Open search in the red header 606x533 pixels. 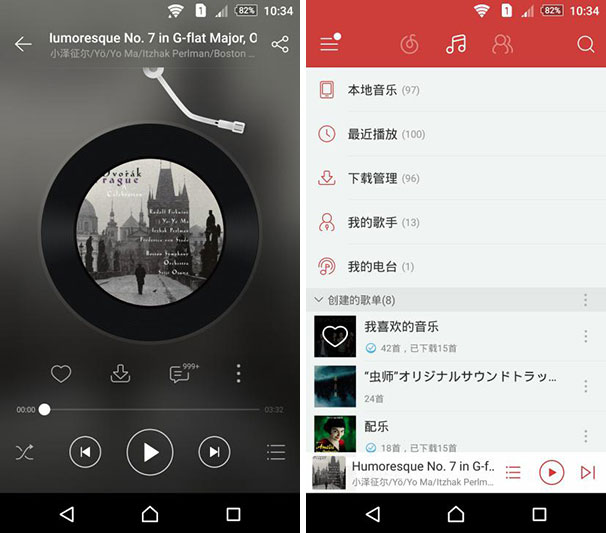coord(585,44)
